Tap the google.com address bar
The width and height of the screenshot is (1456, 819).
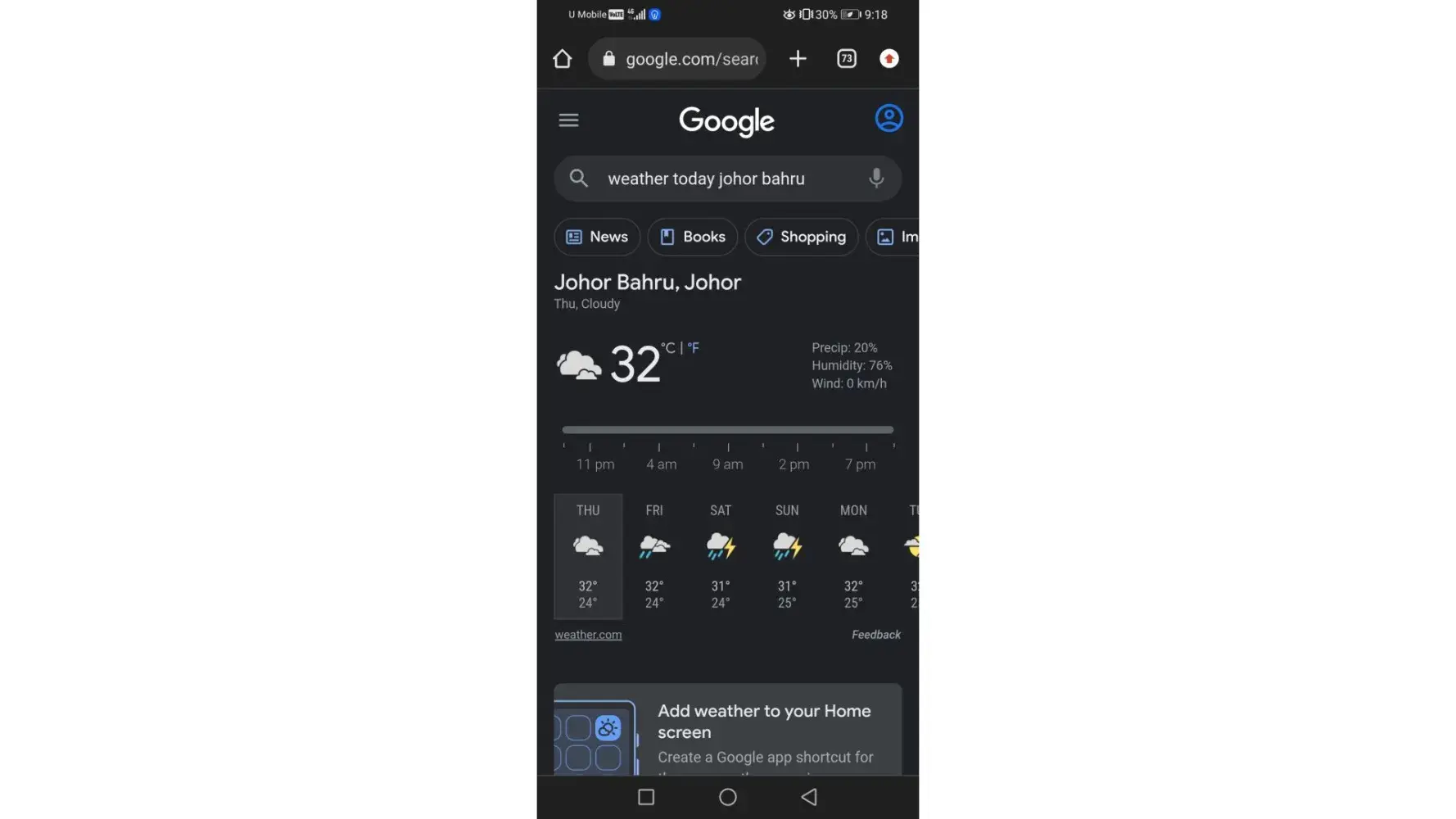click(x=678, y=59)
